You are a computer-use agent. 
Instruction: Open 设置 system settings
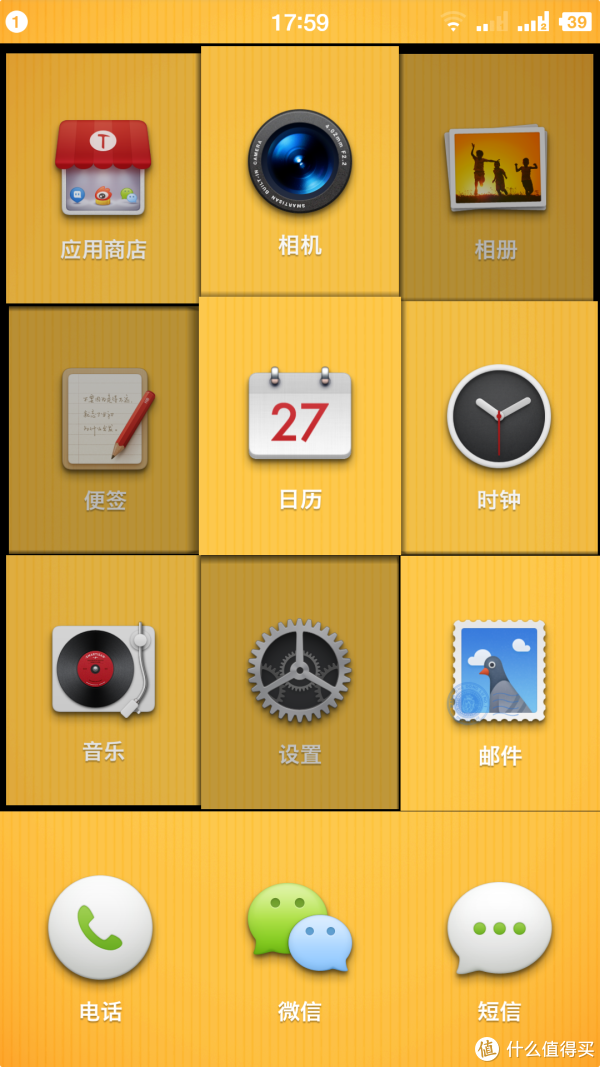(x=300, y=670)
